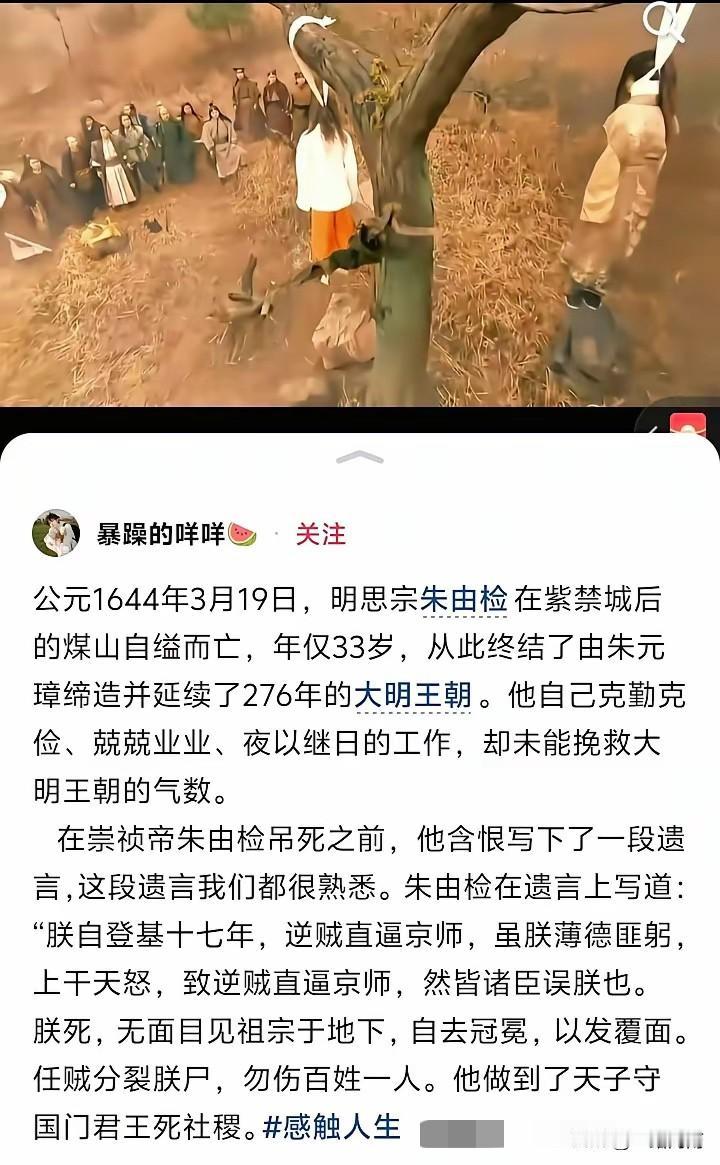Screen dimensions: 720x1165
Task: Tap the avatar of 暴躁的咩咩
Action: [58, 533]
